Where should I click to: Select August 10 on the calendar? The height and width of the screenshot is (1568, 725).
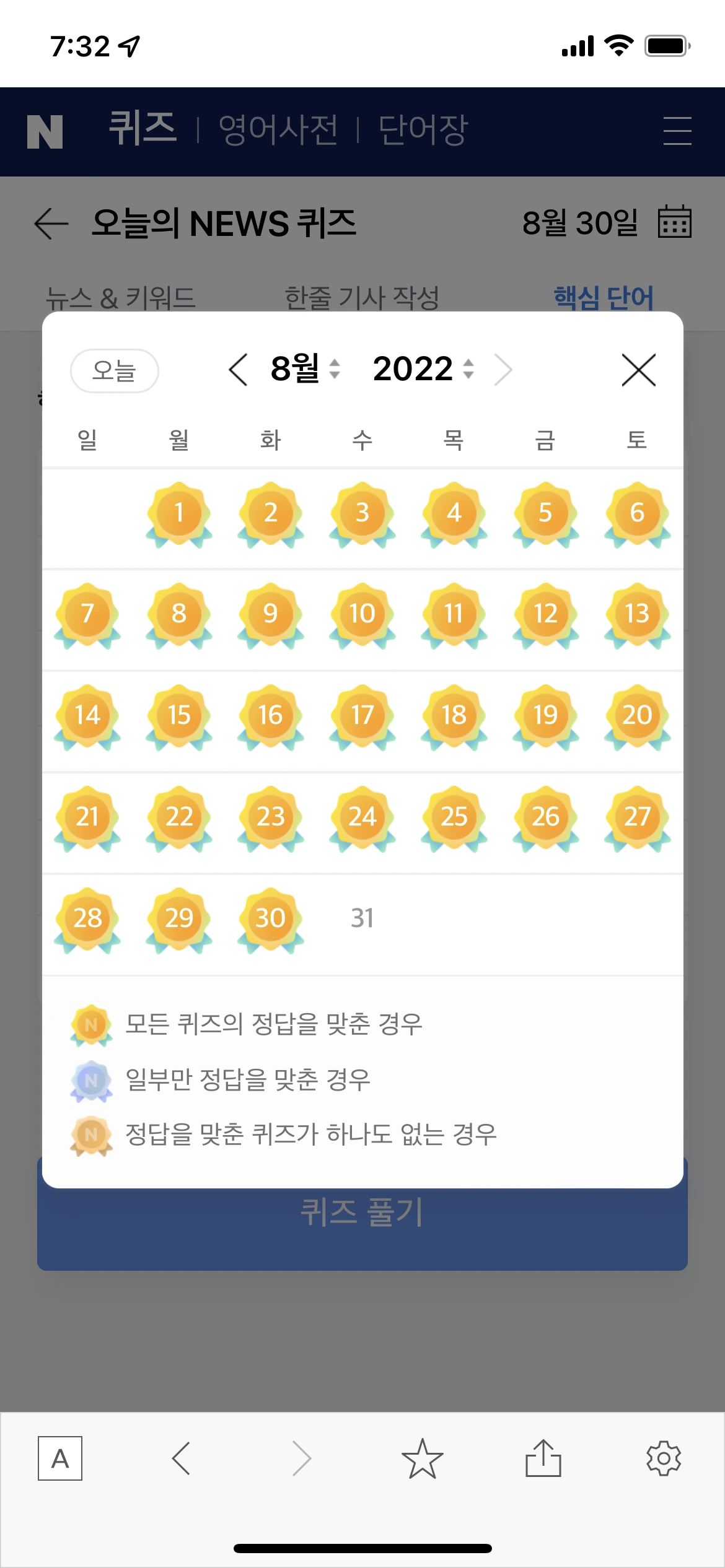[362, 615]
